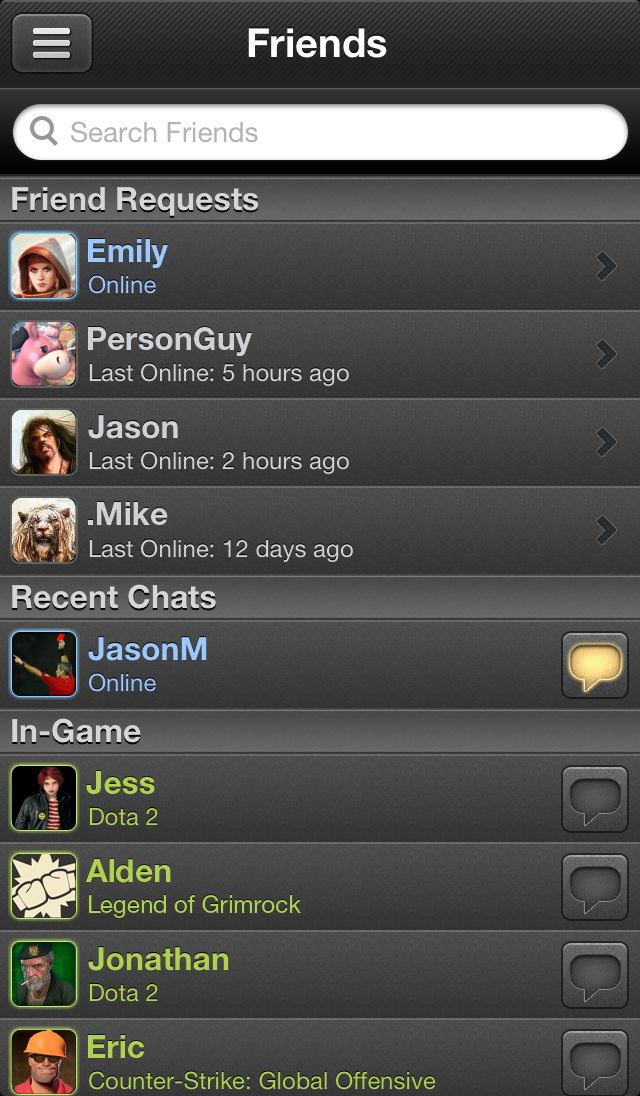Tap the highlighted chat icon beside JasonM
This screenshot has width=640, height=1096.
pyautogui.click(x=595, y=665)
